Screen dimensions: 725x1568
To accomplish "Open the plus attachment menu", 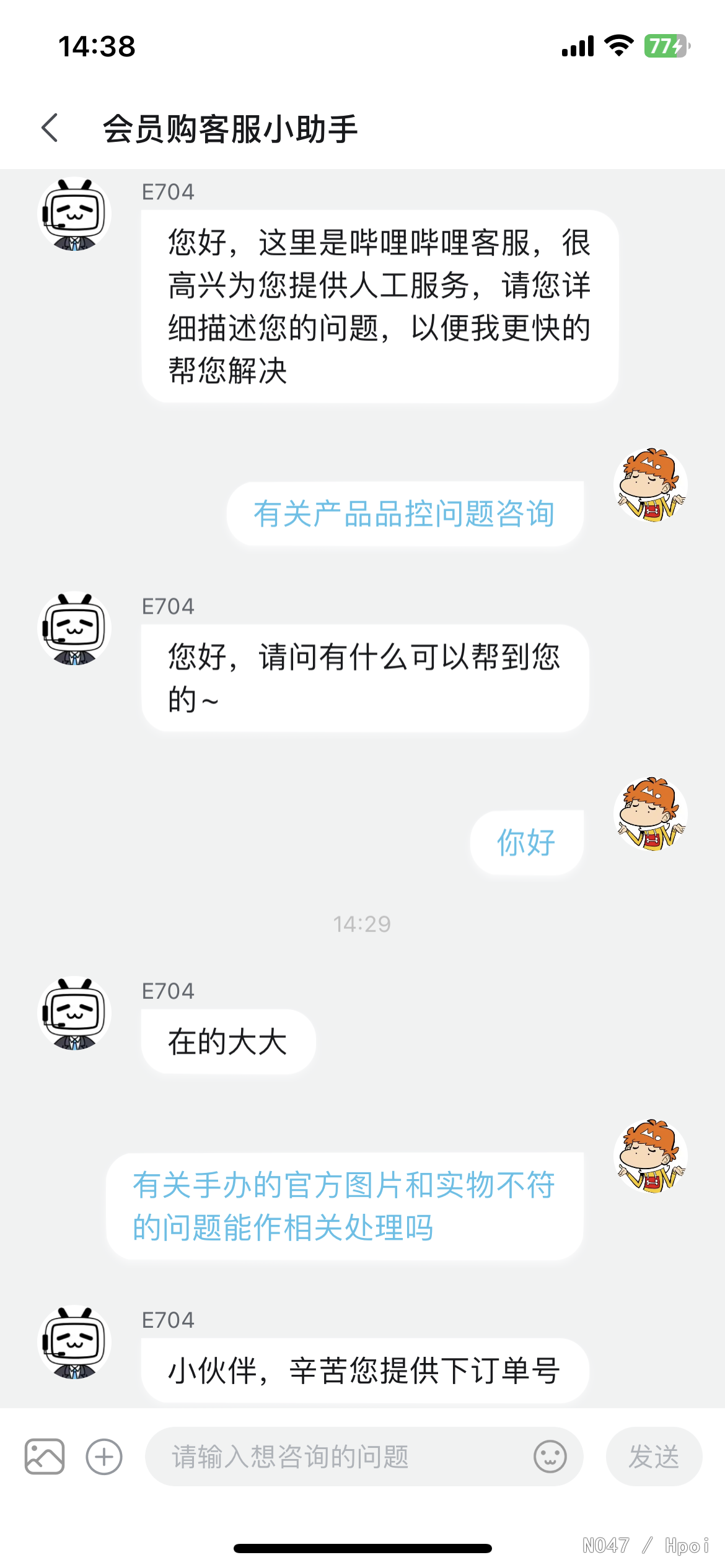I will [x=104, y=1457].
